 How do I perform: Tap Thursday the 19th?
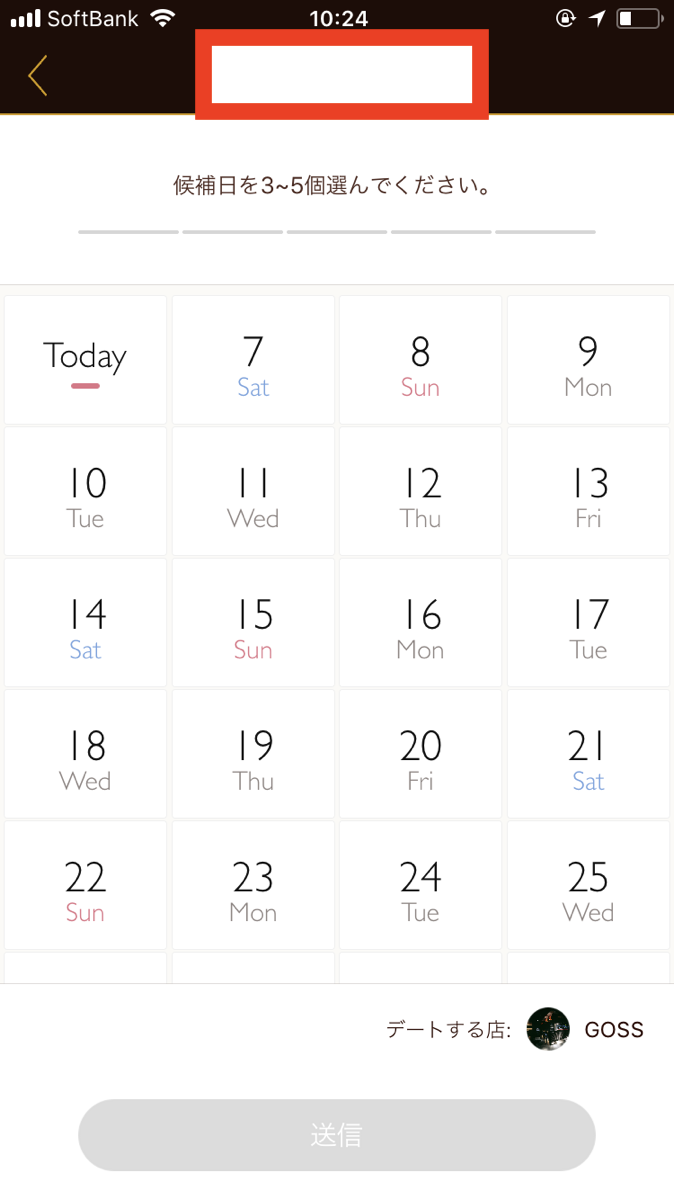point(253,755)
